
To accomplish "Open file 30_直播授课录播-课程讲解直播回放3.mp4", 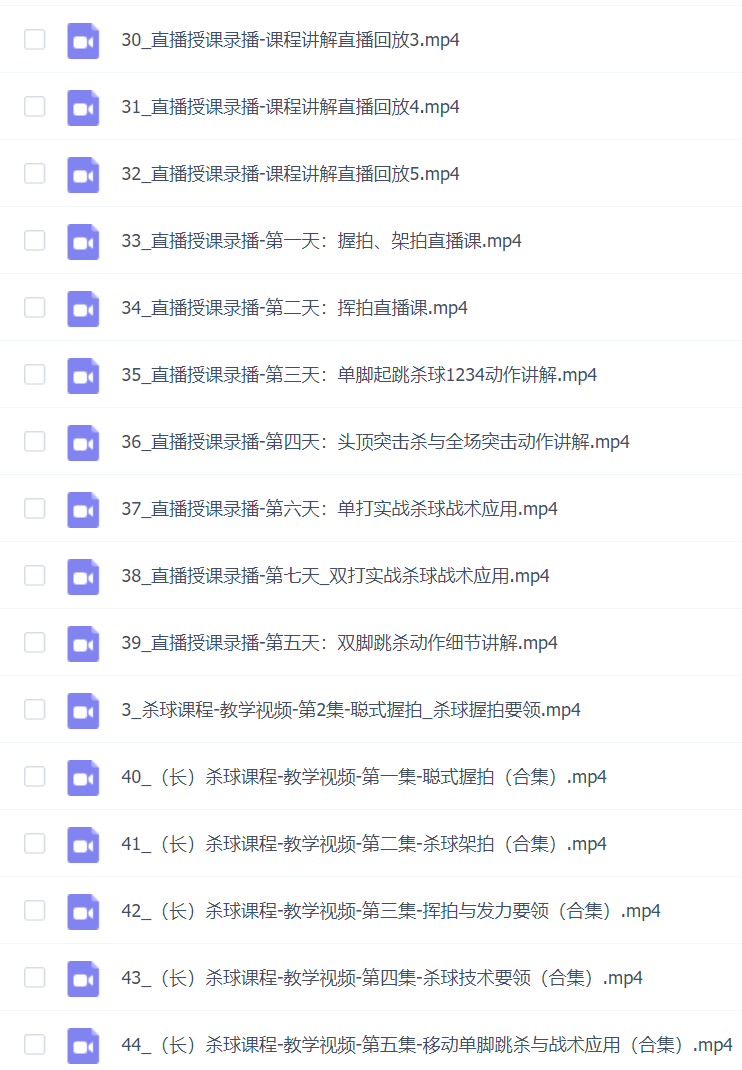I will pyautogui.click(x=290, y=40).
